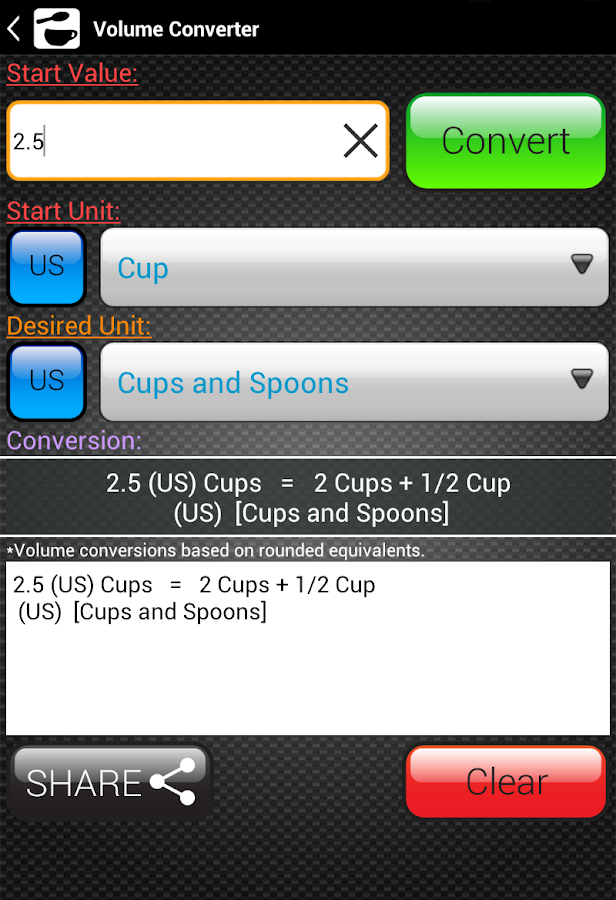This screenshot has width=616, height=900.
Task: Expand the Cups and Spoons dropdown
Action: click(354, 382)
